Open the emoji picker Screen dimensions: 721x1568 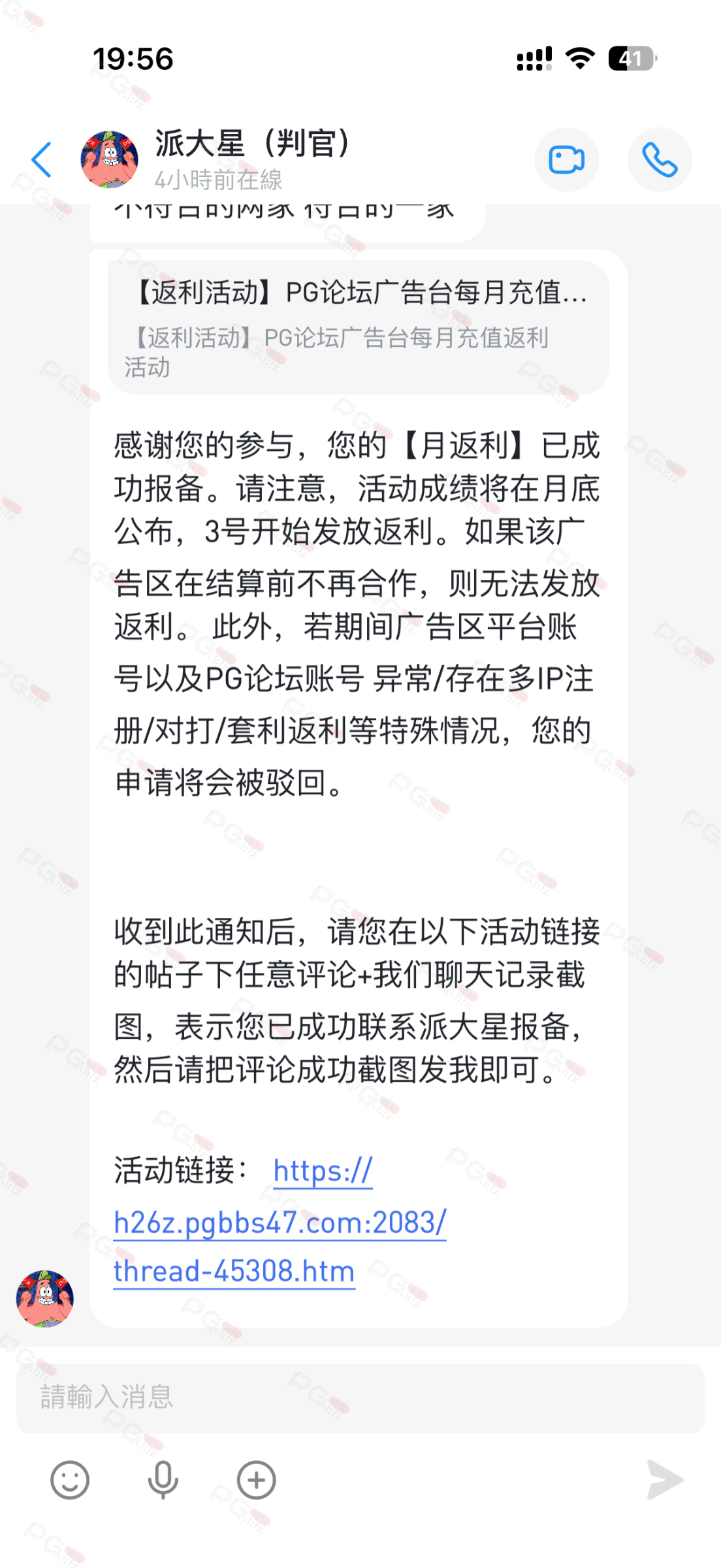(70, 1480)
